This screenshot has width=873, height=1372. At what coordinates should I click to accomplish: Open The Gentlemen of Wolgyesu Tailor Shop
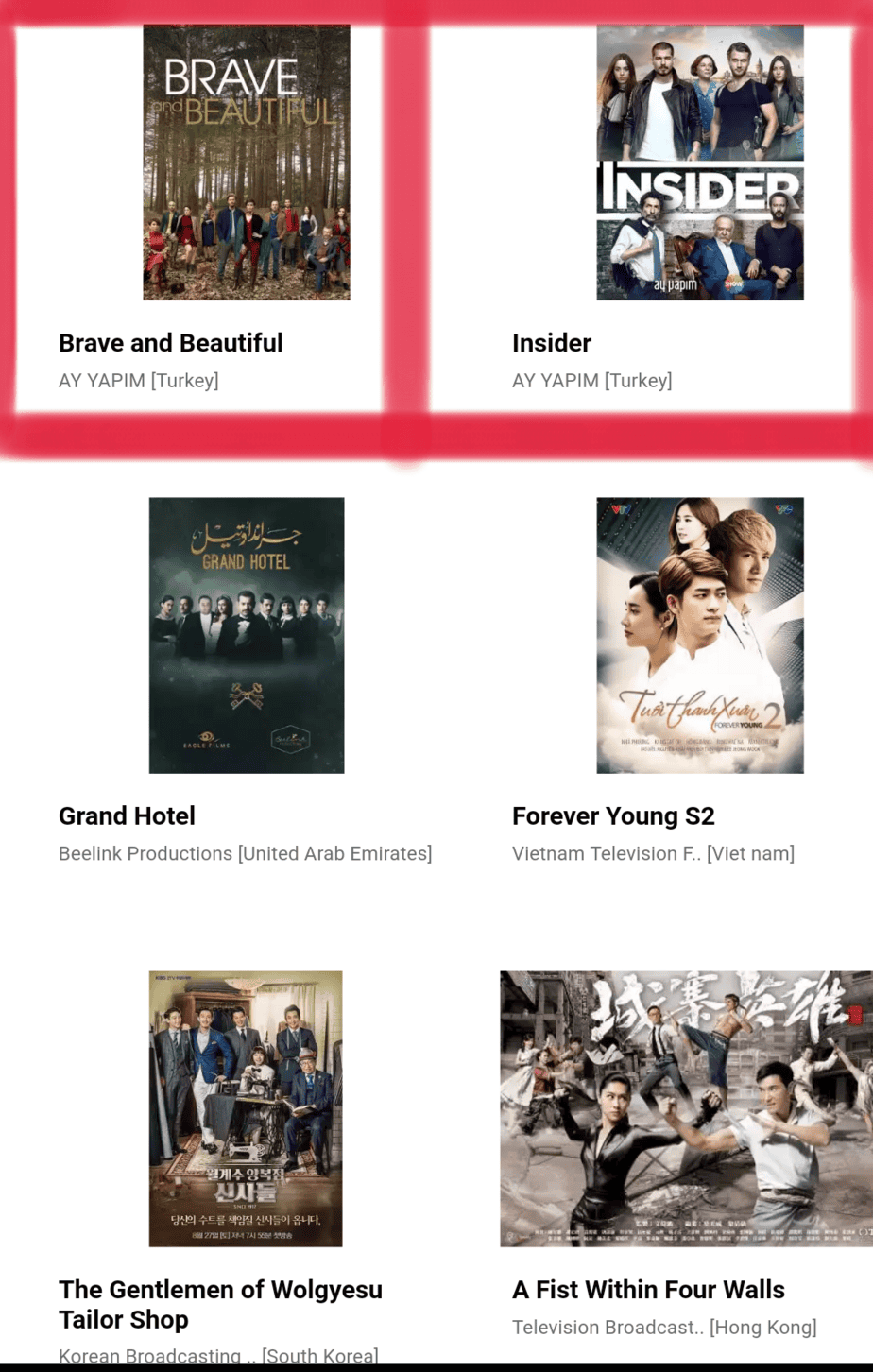[x=246, y=1108]
